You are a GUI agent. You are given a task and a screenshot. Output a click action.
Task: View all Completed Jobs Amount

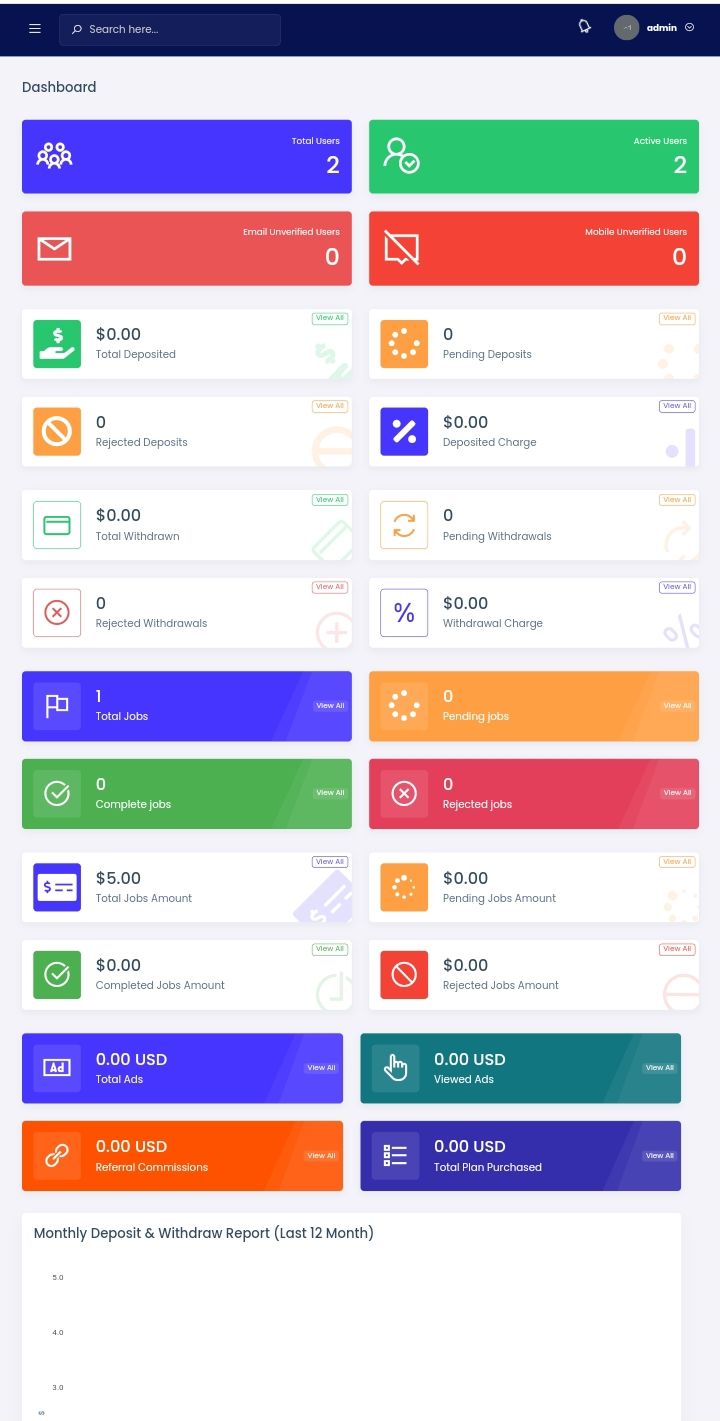click(x=330, y=949)
